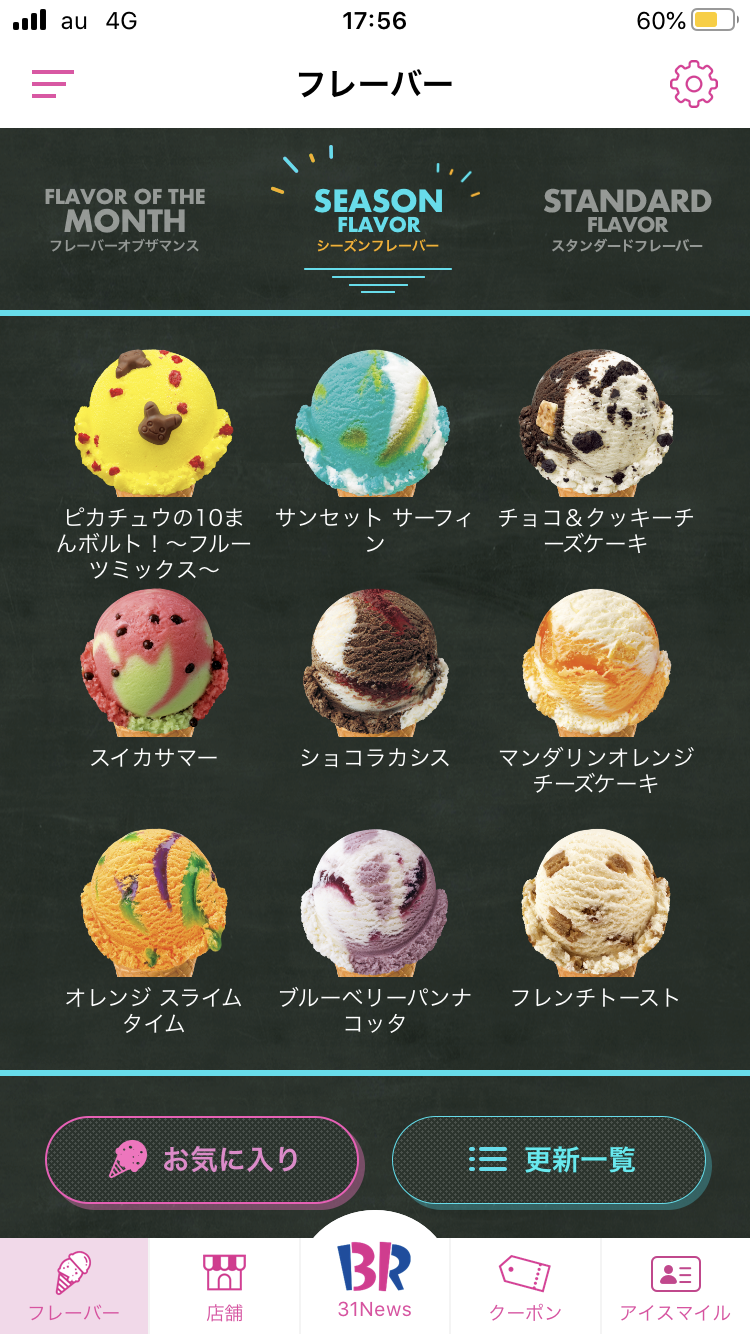The height and width of the screenshot is (1334, 750).
Task: Switch to the クーポン coupon tab
Action: coord(525,1286)
